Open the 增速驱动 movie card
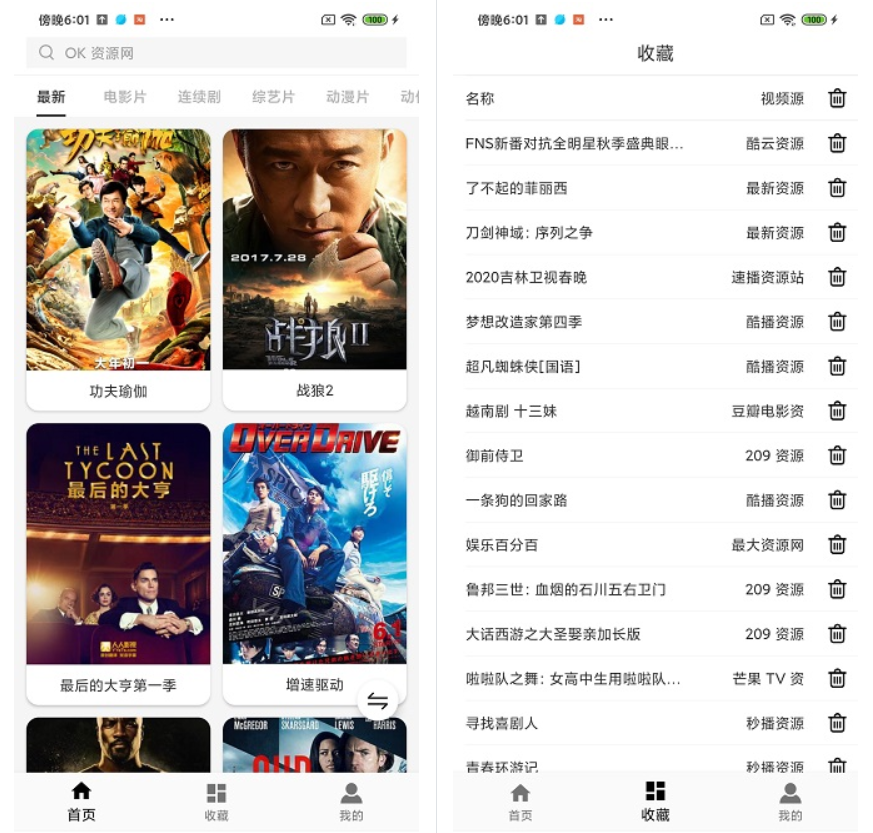The image size is (873, 833). pos(314,562)
